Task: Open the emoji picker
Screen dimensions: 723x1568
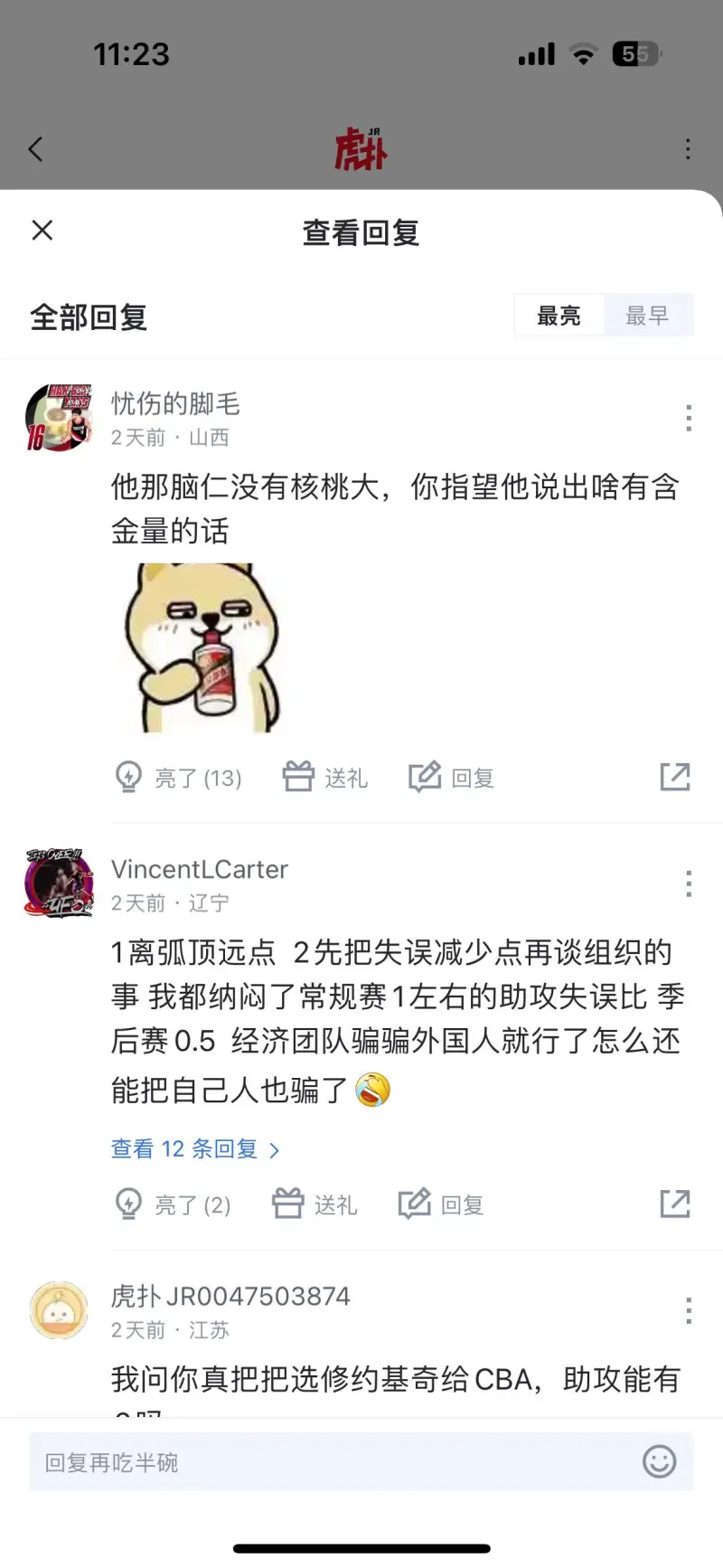Action: coord(659,1461)
